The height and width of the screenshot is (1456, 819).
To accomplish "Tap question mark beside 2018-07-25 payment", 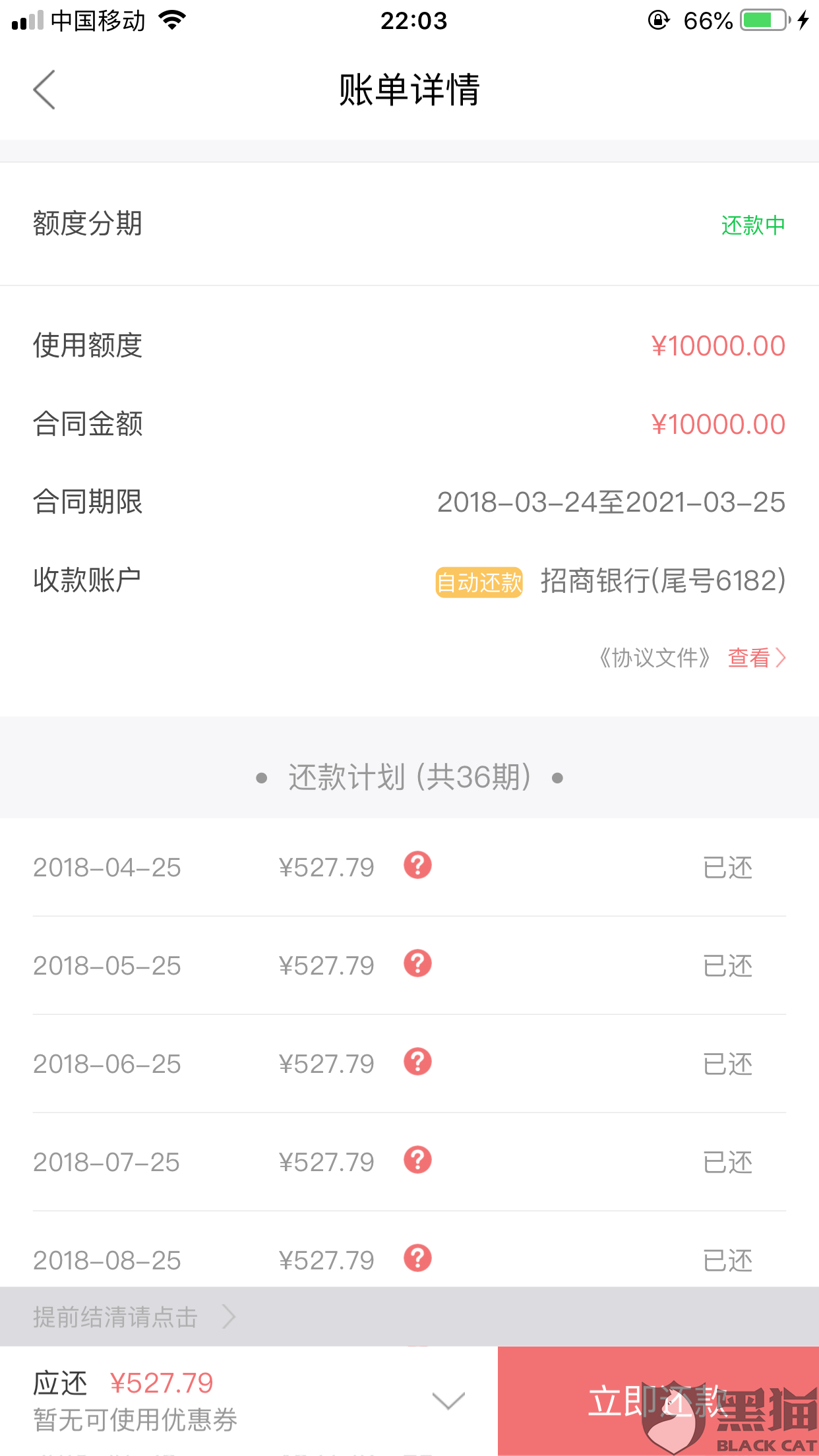I will tap(417, 1160).
